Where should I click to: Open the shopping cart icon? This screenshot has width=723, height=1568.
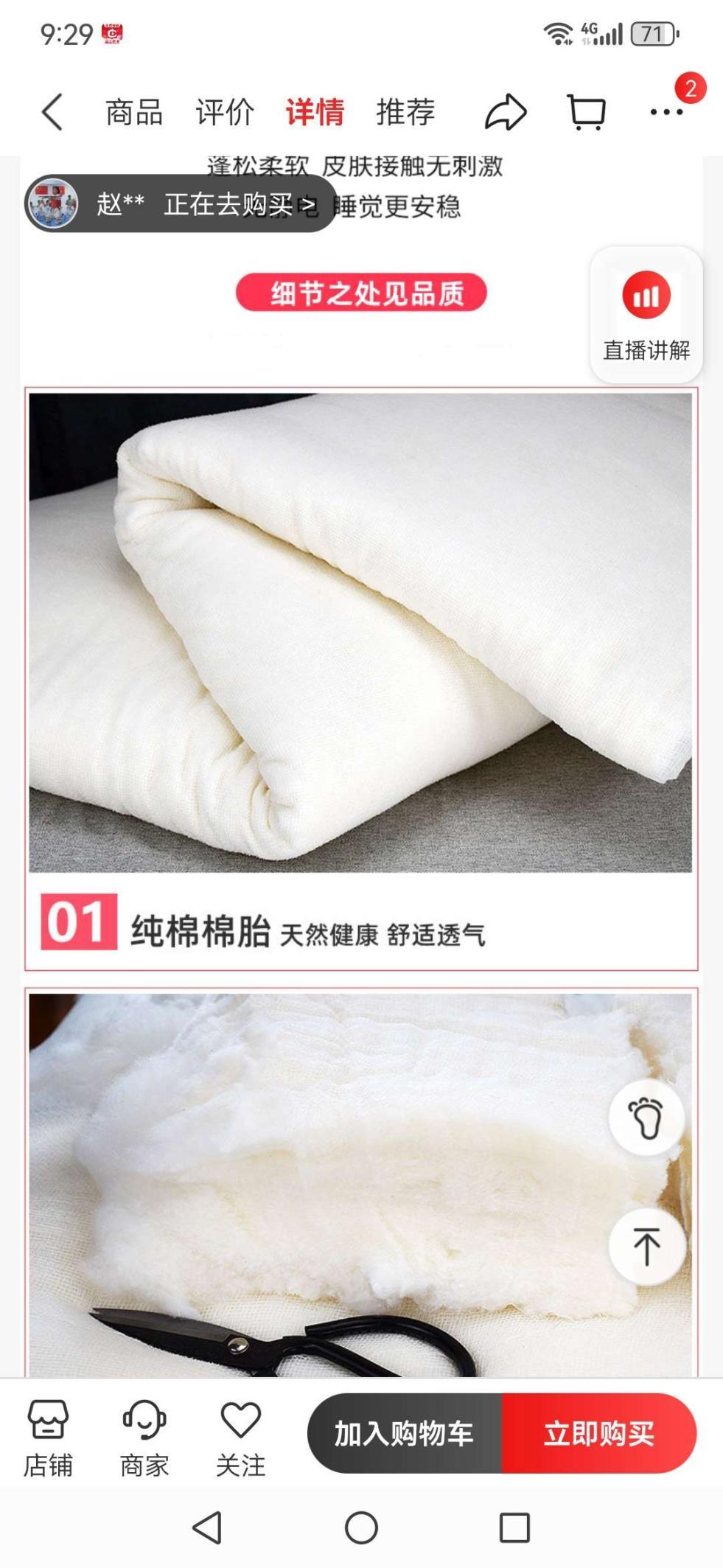[x=587, y=113]
